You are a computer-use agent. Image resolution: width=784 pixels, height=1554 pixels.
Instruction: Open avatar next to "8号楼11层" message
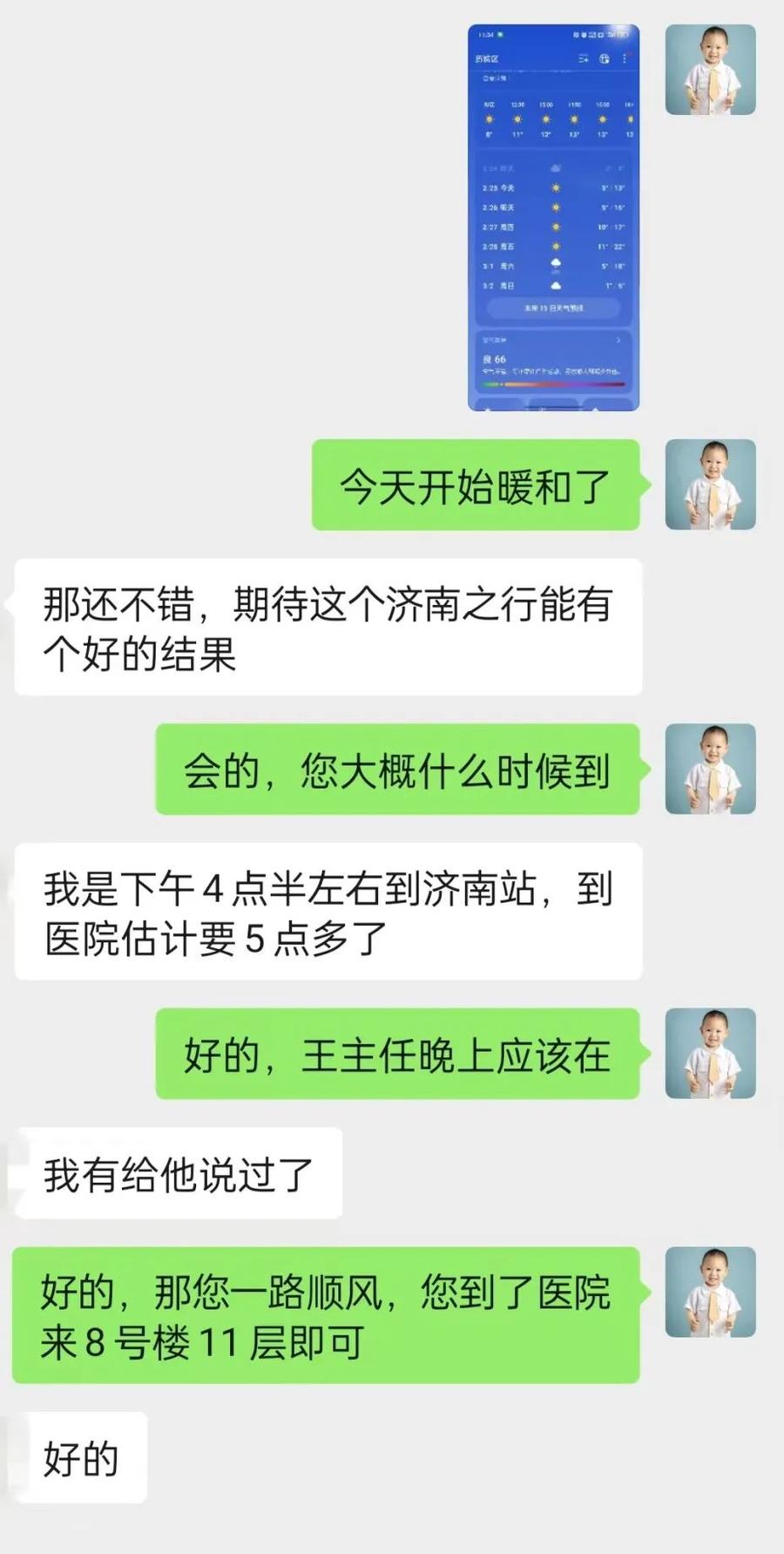[x=710, y=1293]
